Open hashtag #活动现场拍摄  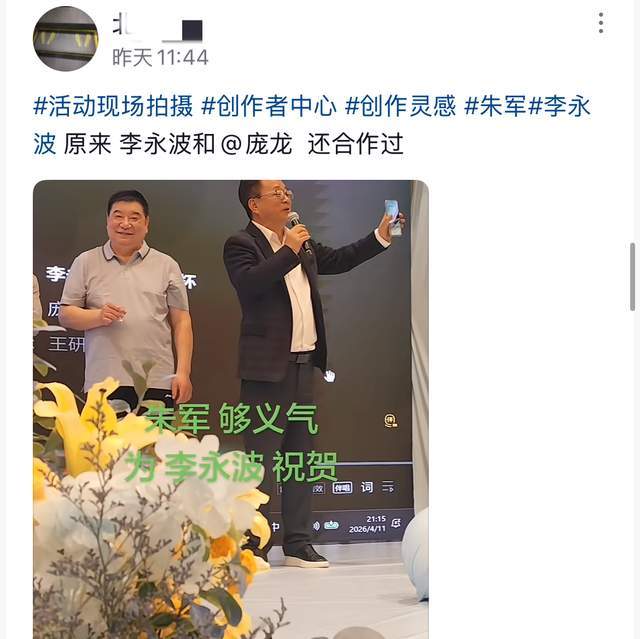[113, 106]
